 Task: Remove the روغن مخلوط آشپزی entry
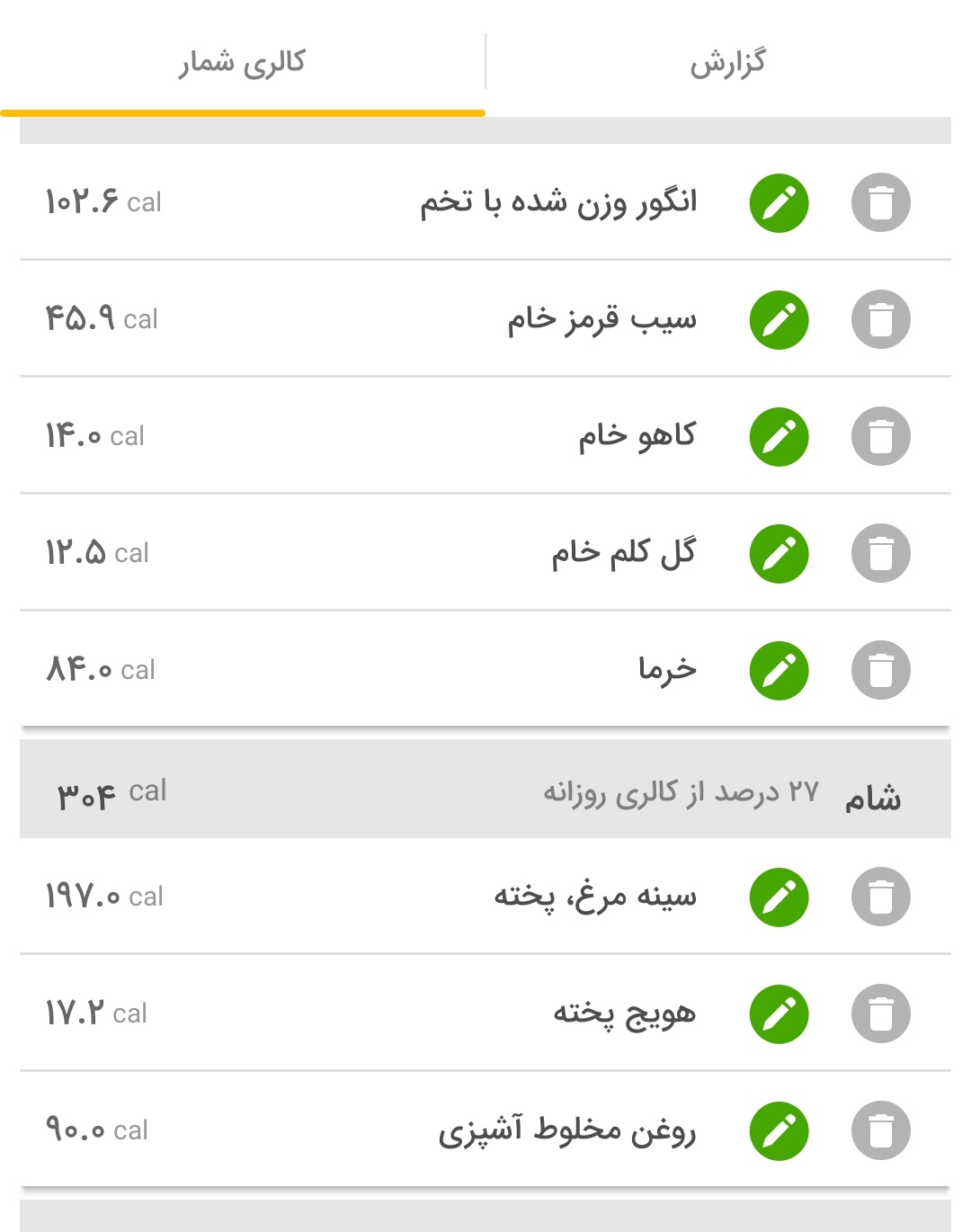pyautogui.click(x=881, y=1130)
